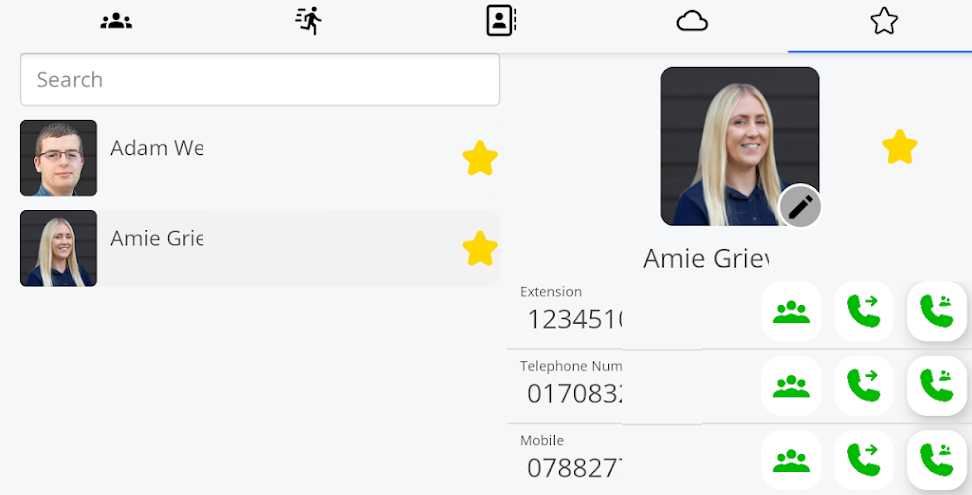Focus the Search field
The height and width of the screenshot is (495, 972).
(260, 80)
